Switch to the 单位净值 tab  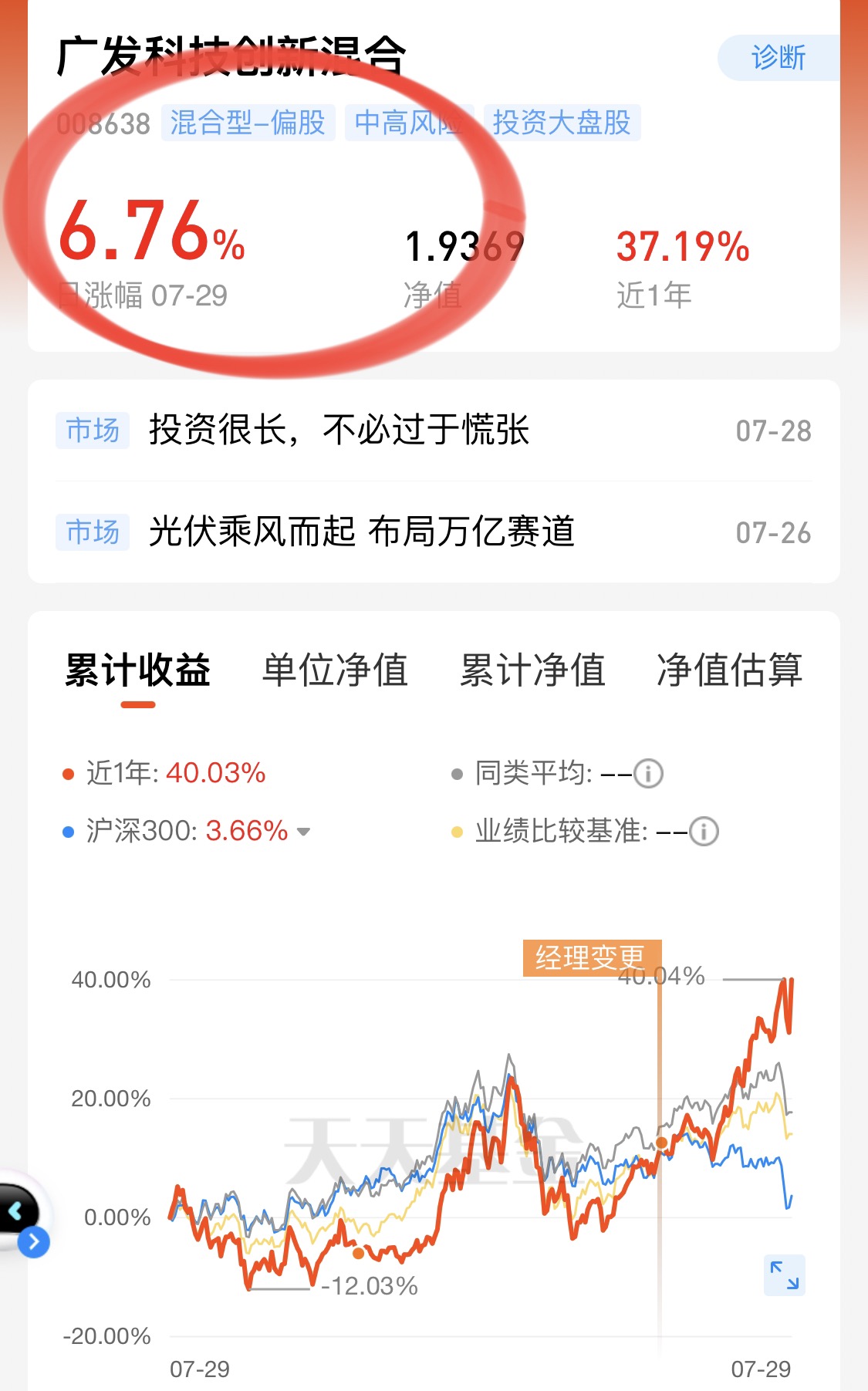click(335, 670)
